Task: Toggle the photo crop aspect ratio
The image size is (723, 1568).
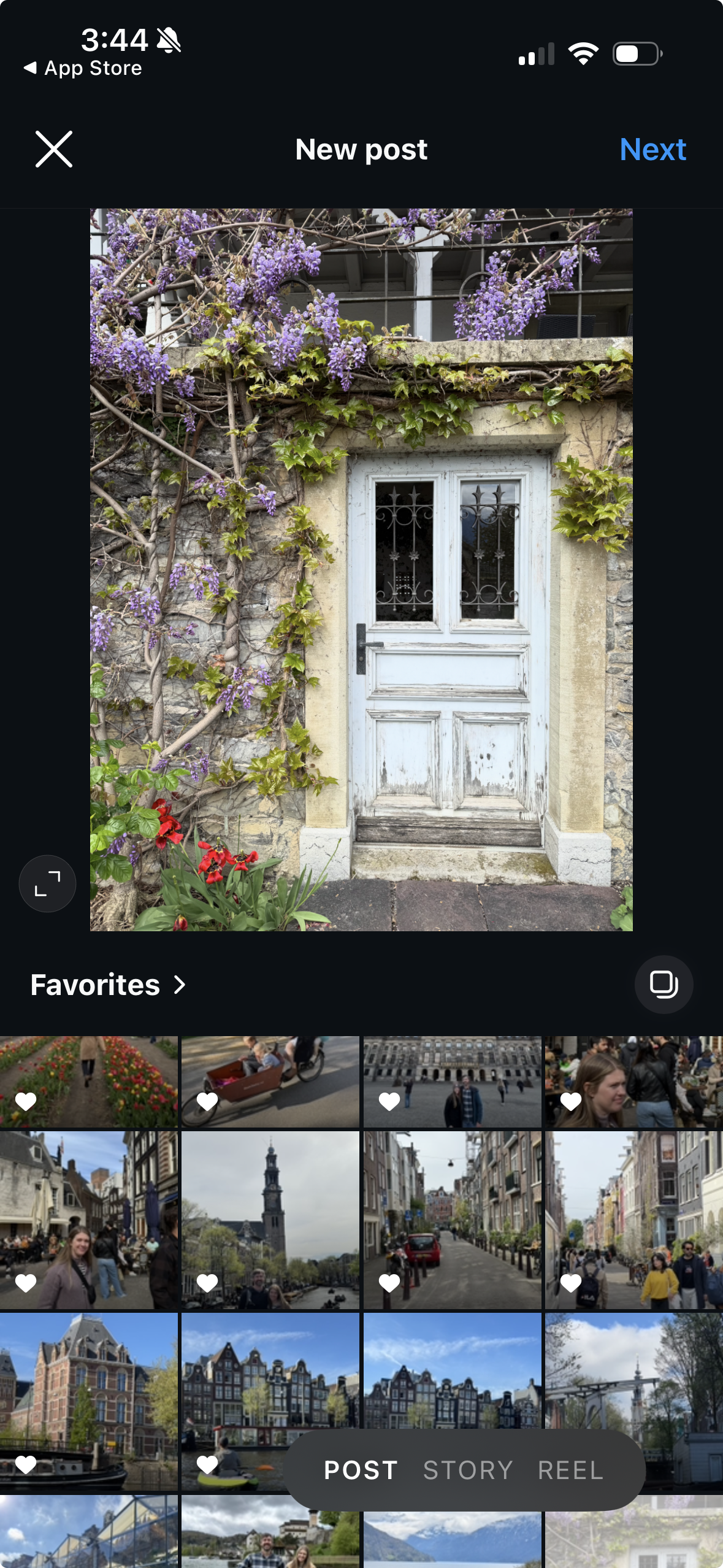Action: 47,883
